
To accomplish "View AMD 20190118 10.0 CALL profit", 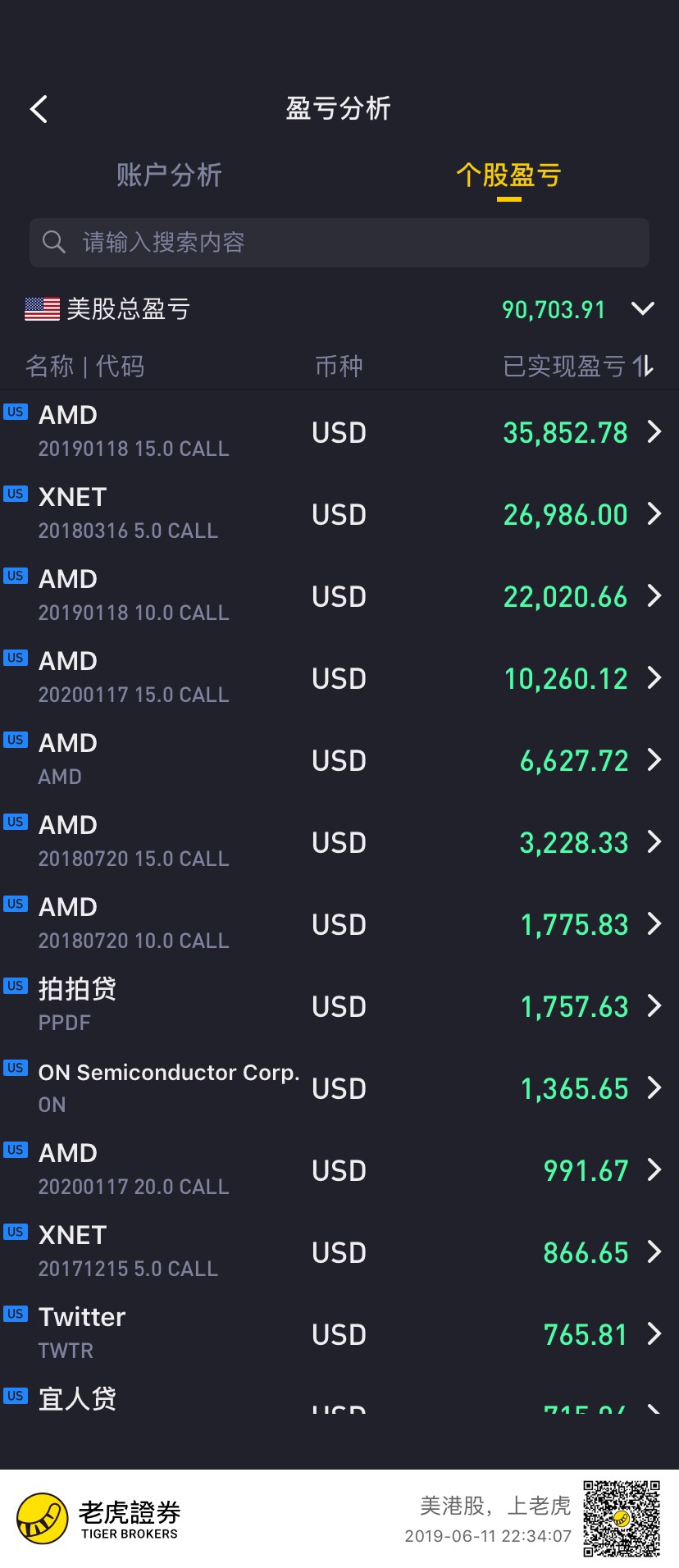I will click(x=339, y=595).
